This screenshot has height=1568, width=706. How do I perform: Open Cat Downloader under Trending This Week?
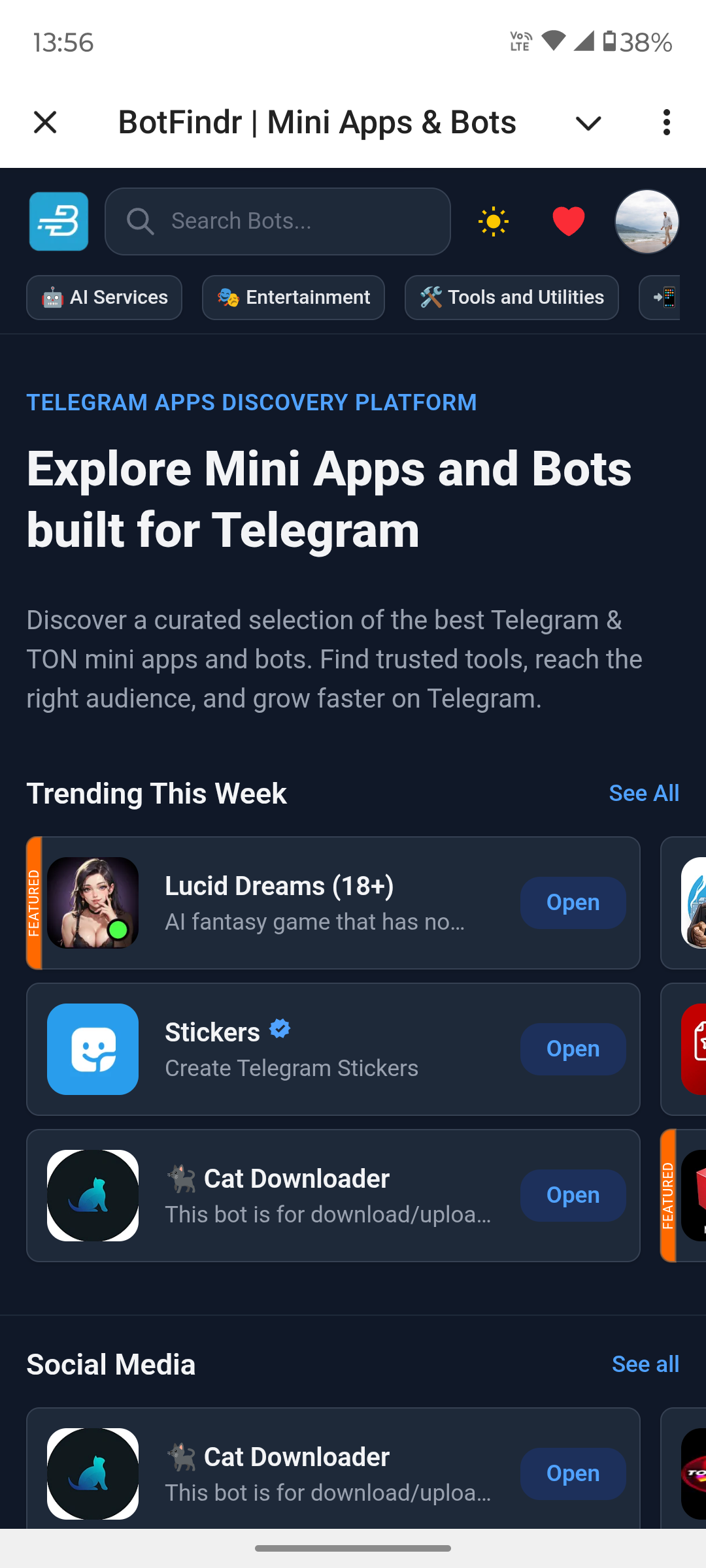(x=573, y=1195)
